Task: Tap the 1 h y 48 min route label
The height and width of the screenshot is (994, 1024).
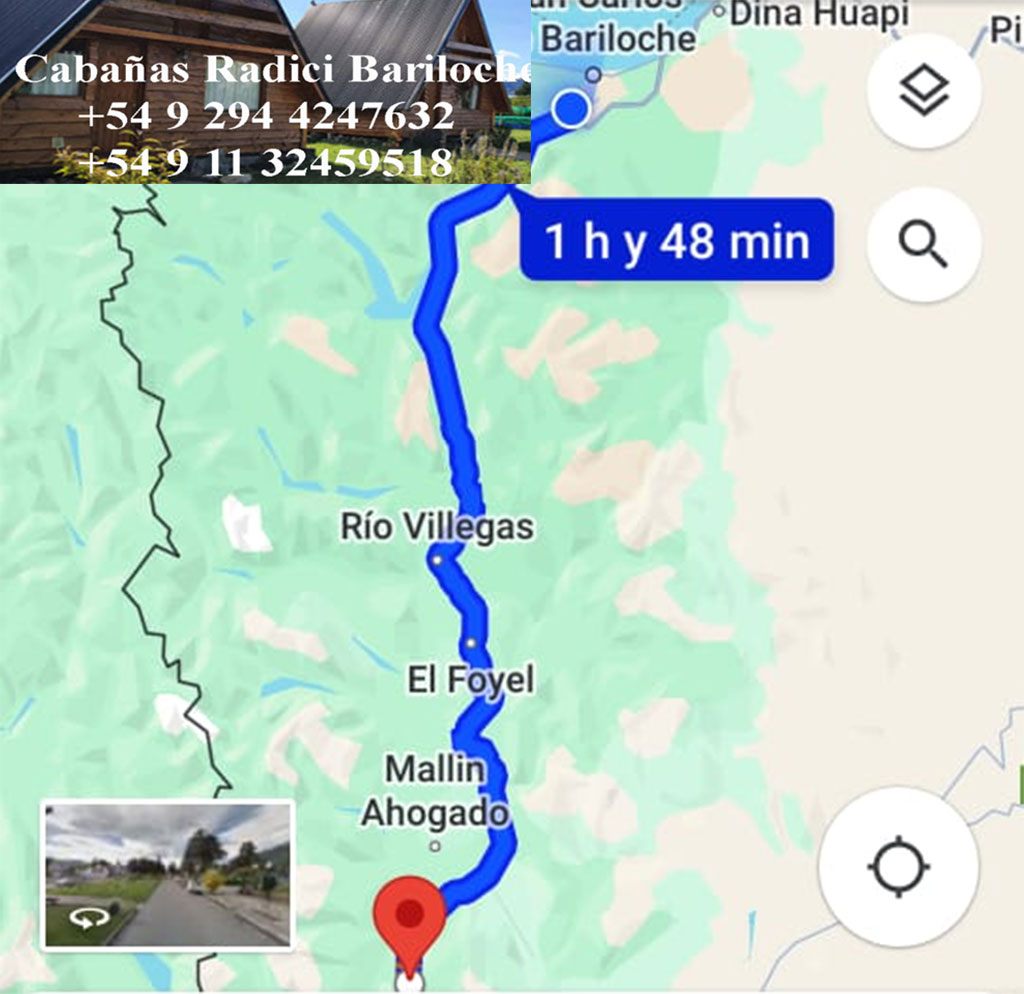Action: [x=676, y=241]
